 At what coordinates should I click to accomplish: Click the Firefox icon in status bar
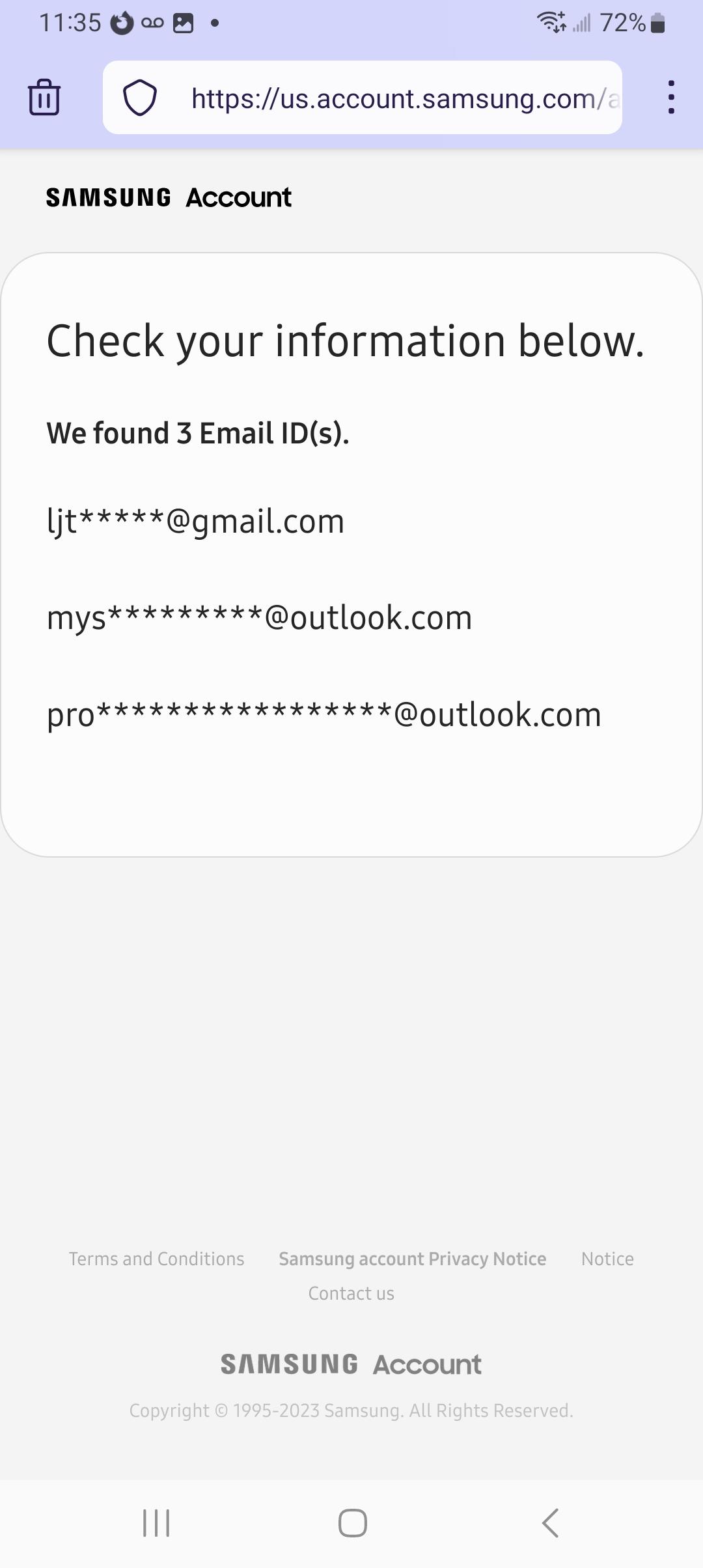point(123,22)
